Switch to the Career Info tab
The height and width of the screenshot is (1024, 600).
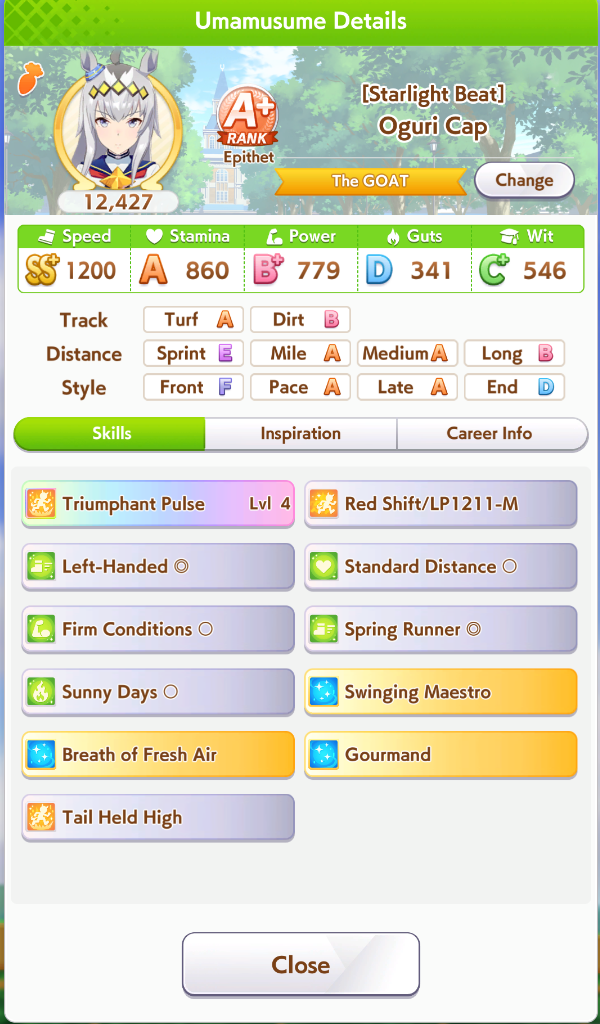tap(491, 434)
